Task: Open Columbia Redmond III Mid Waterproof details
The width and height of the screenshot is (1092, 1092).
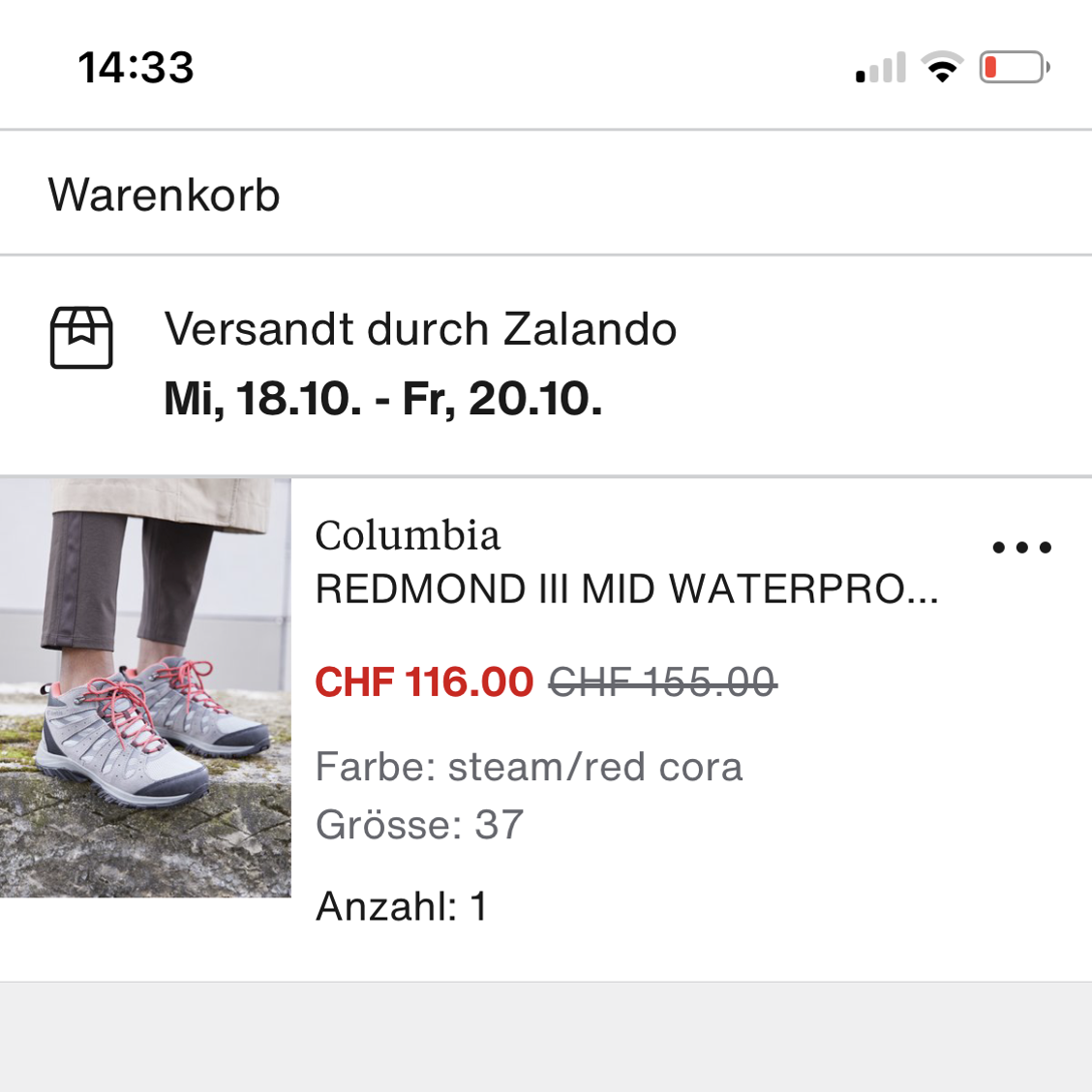Action: [x=625, y=589]
